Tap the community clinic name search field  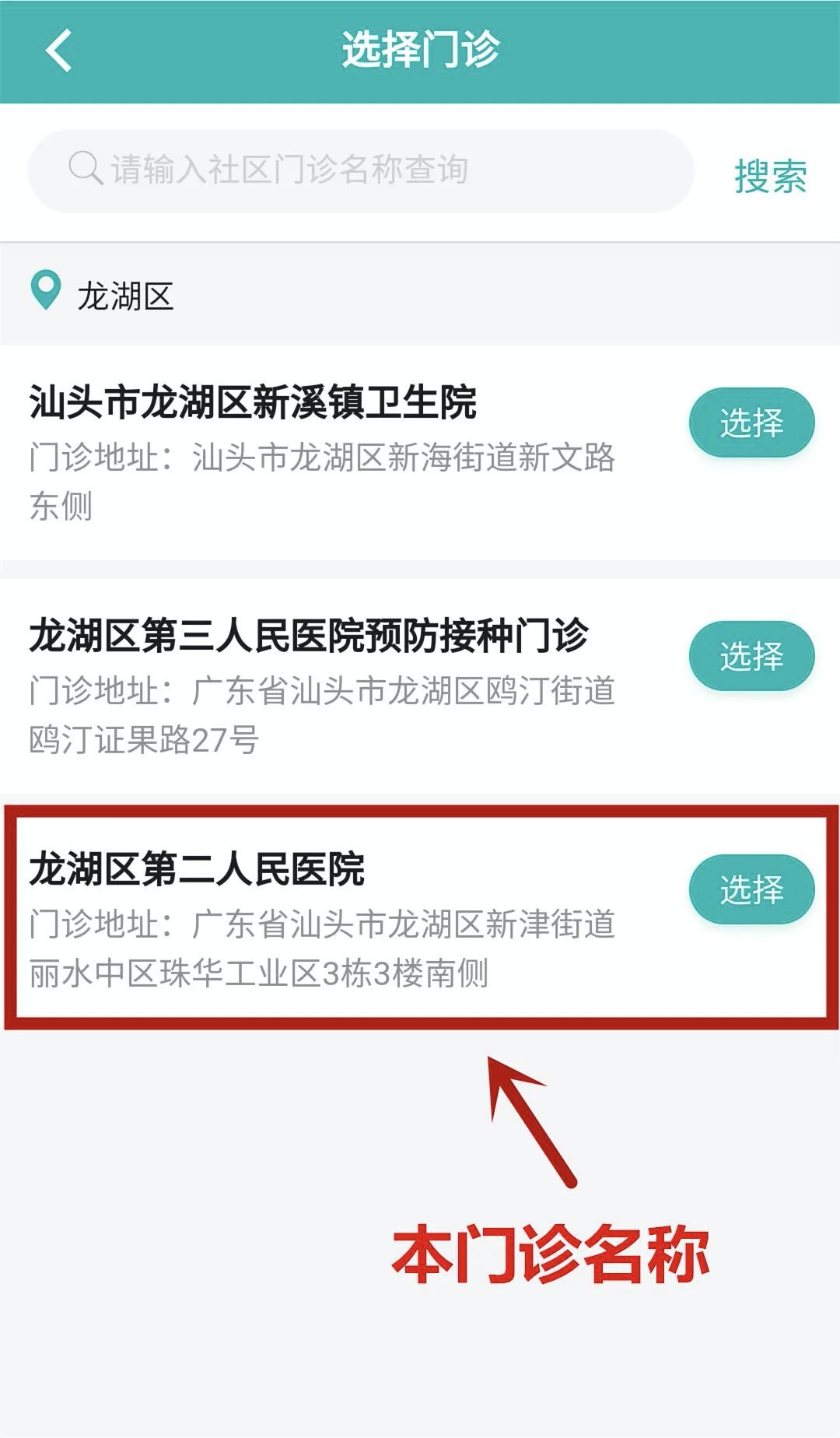coord(360,170)
